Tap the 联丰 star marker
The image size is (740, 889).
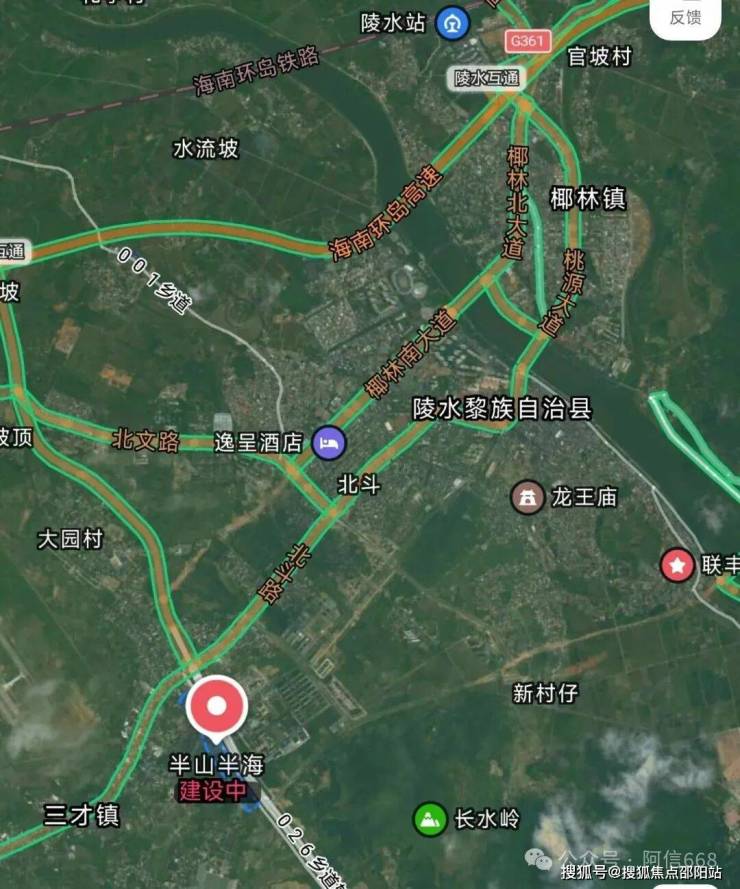click(677, 566)
